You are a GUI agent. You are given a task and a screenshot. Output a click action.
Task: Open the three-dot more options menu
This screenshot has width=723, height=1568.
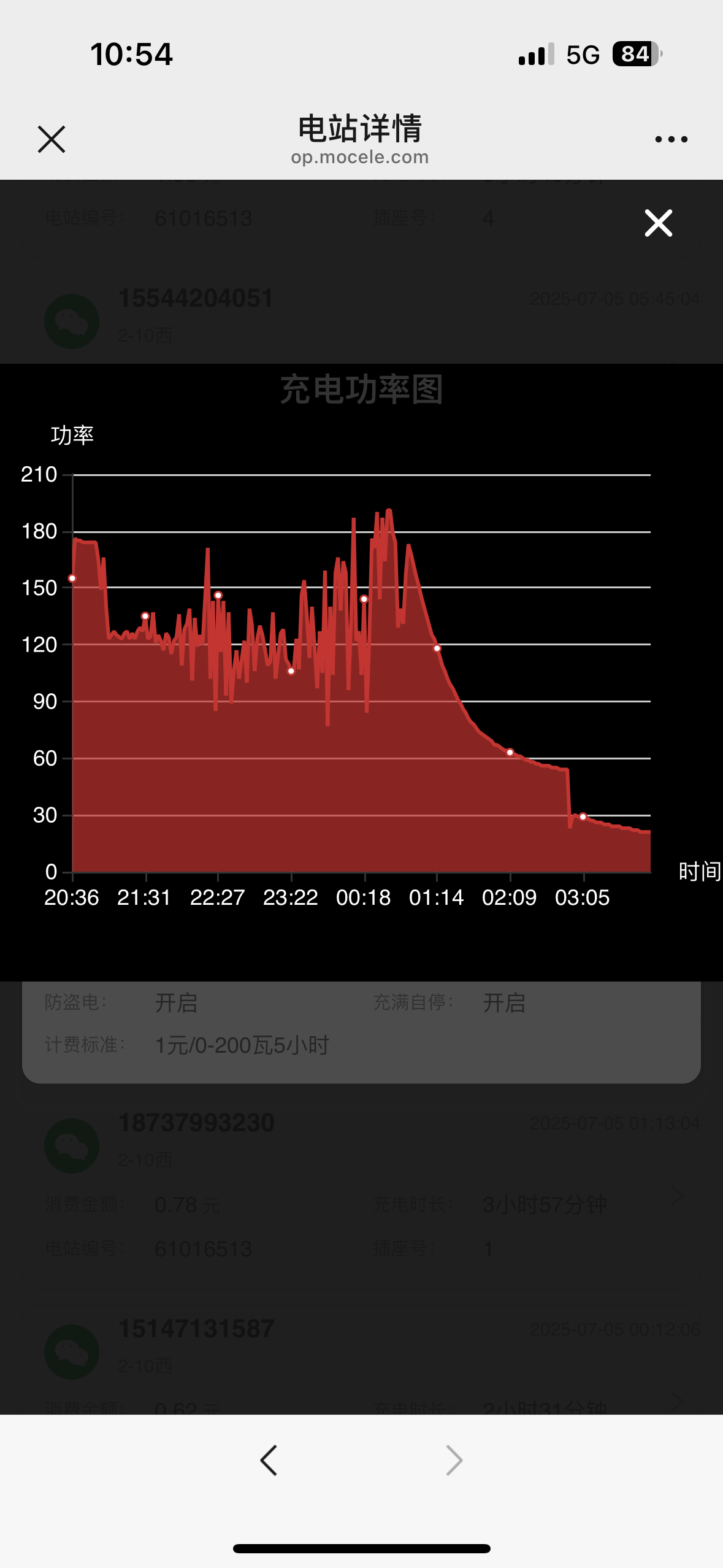671,139
